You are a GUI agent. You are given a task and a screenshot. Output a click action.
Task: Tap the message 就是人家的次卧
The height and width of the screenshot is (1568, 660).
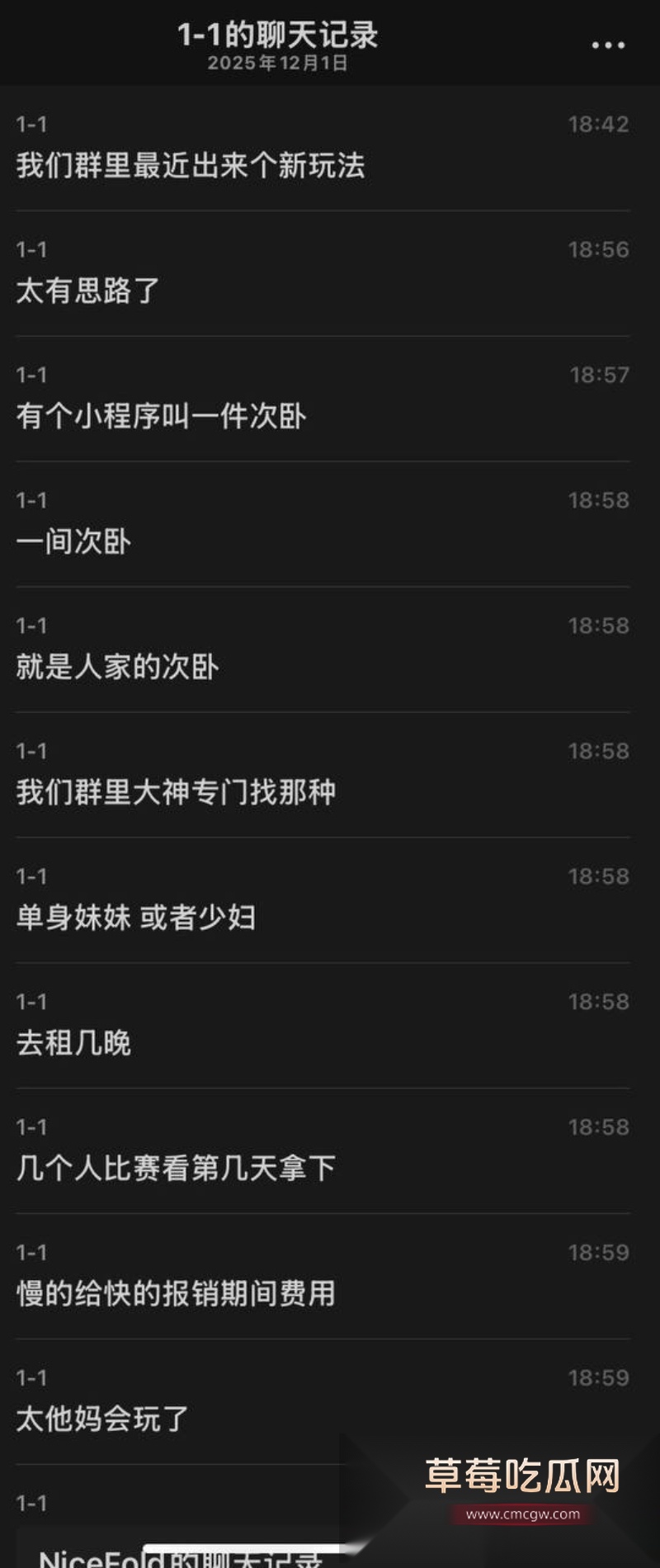pos(117,668)
